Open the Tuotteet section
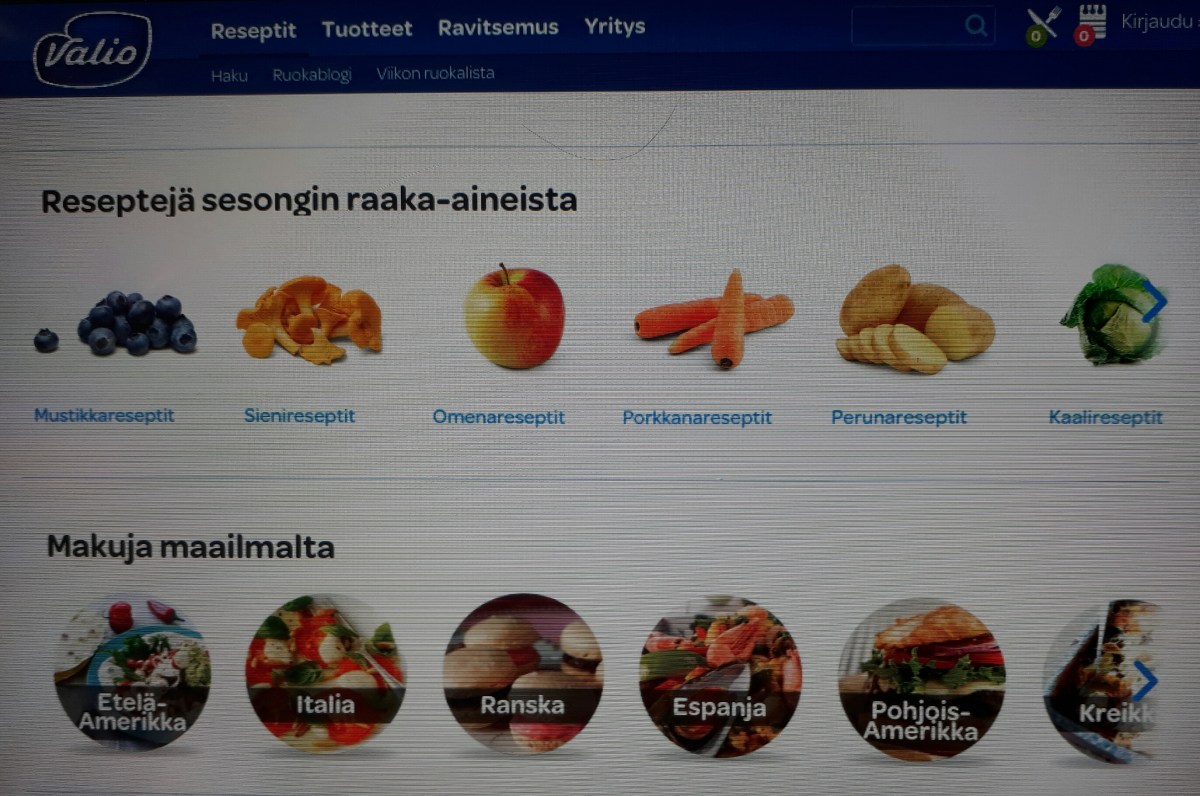The width and height of the screenshot is (1200, 796). point(367,29)
